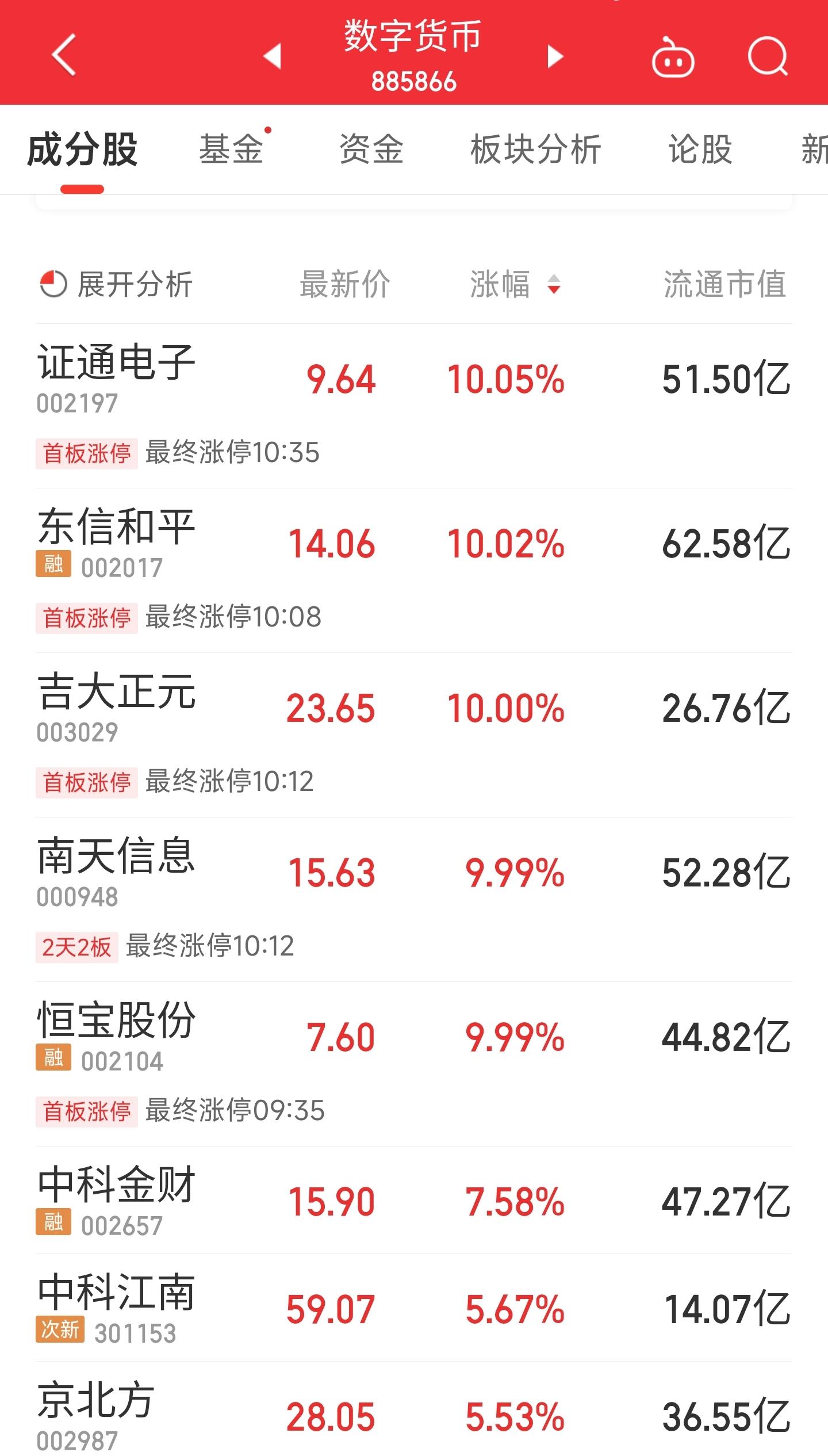The width and height of the screenshot is (828, 1456).
Task: Switch to the next sector with right triangle
Action: (x=555, y=56)
